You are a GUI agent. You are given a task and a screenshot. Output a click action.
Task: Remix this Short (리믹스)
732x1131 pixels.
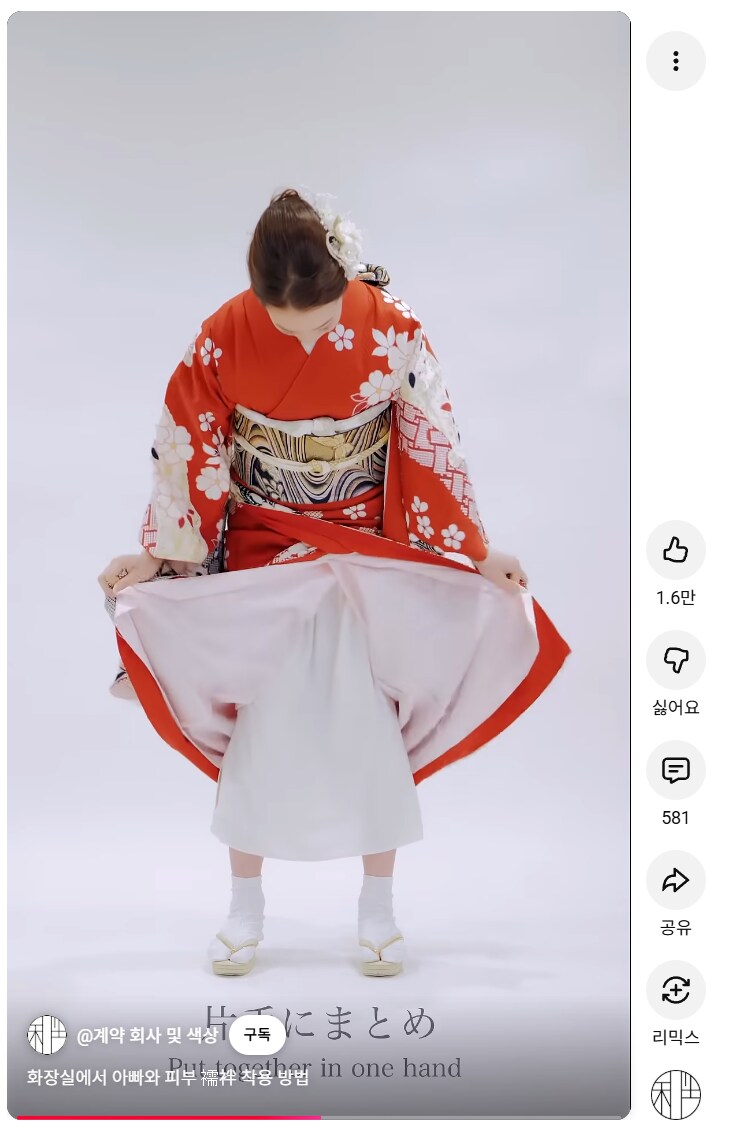click(x=675, y=990)
